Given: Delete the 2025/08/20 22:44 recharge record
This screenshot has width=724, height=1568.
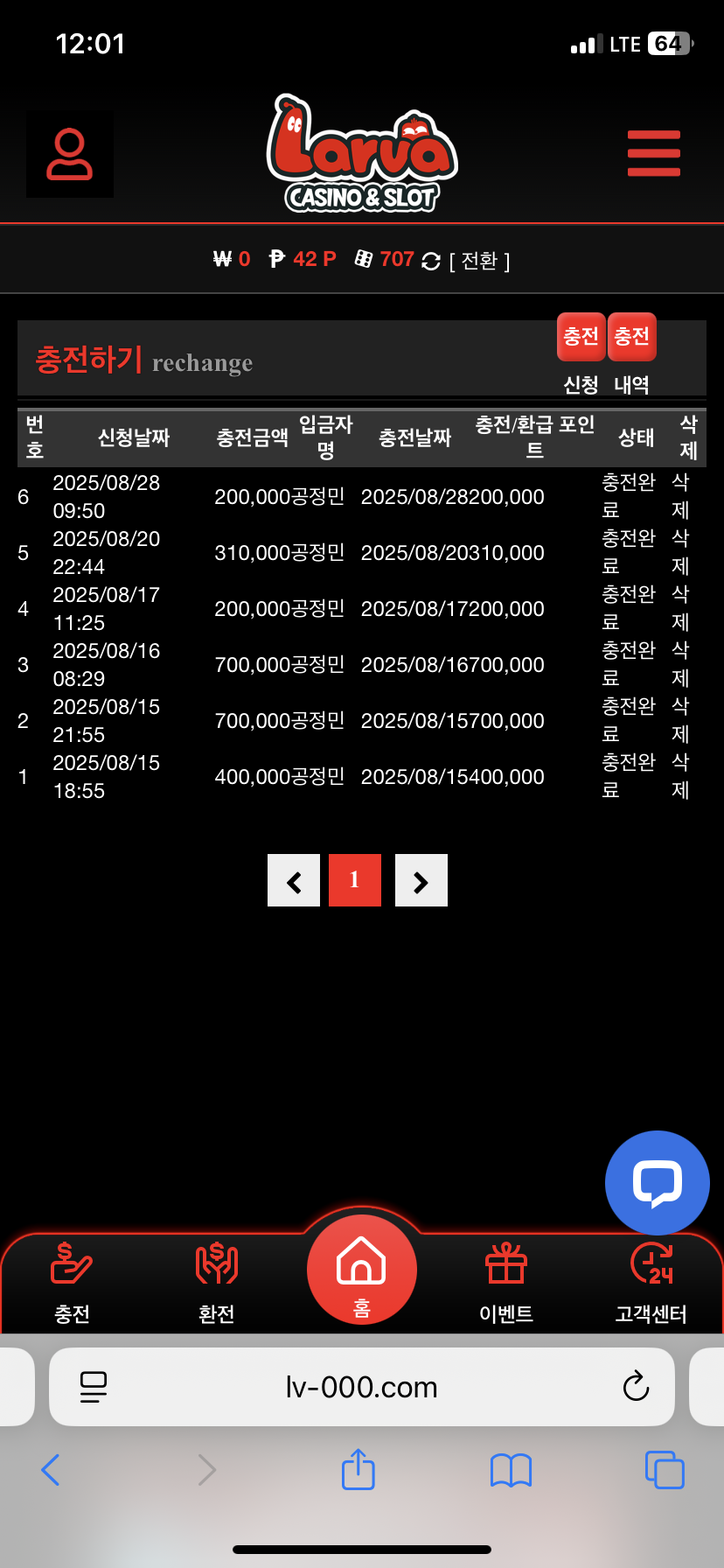Looking at the screenshot, I should (x=680, y=552).
